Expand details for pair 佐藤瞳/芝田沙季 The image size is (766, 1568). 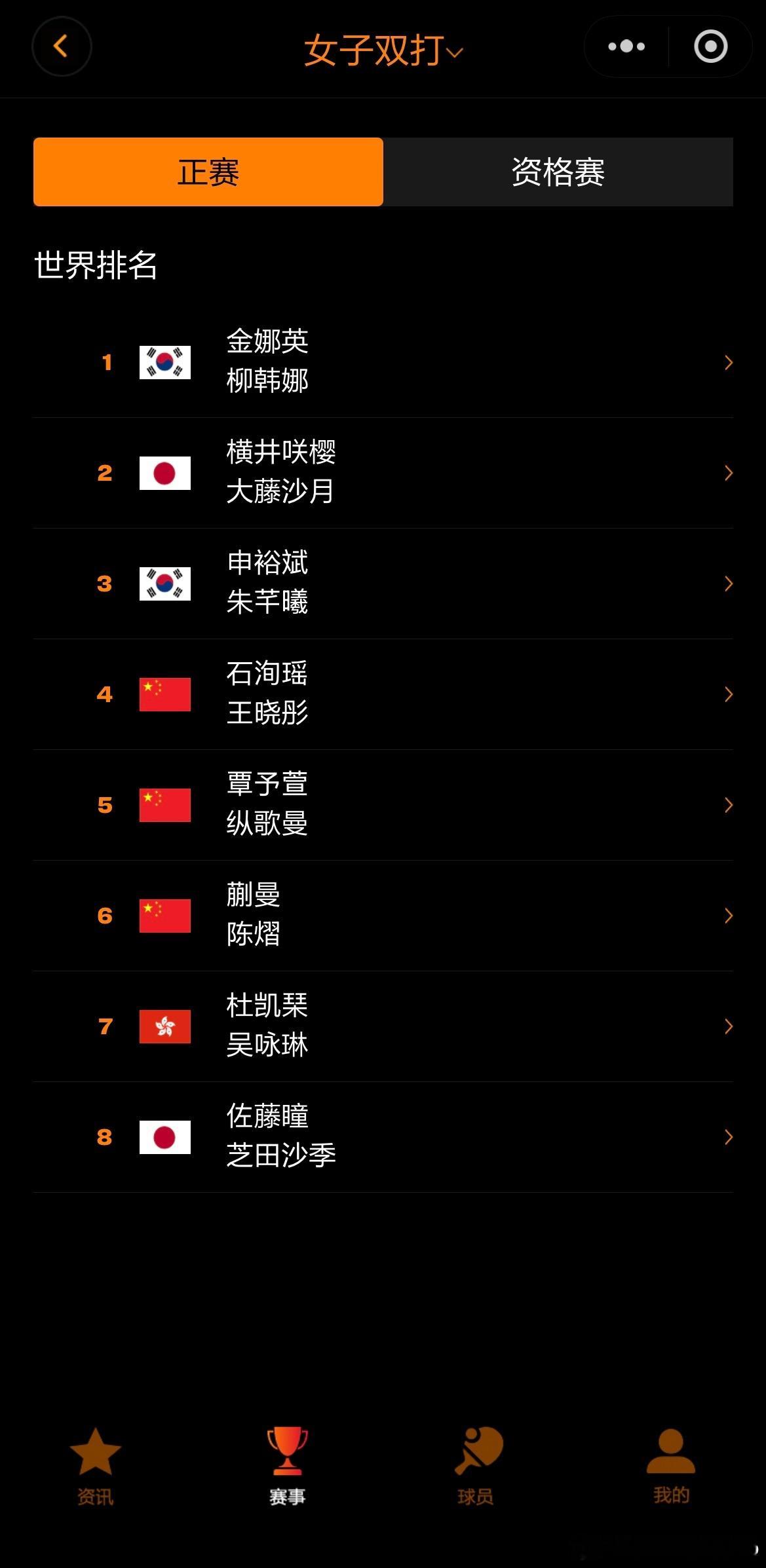[383, 1138]
